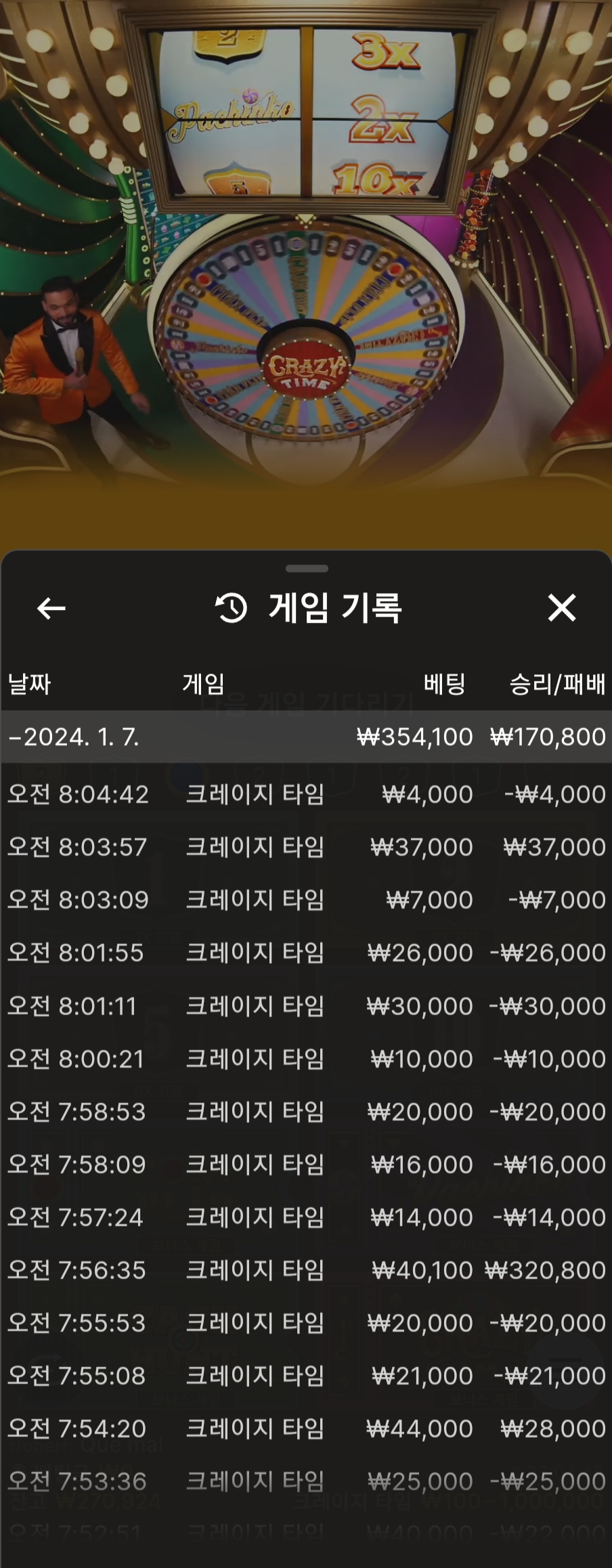612x1568 pixels.
Task: Open the 오전 8:04:42 Crazy Time record
Action: pyautogui.click(x=306, y=793)
